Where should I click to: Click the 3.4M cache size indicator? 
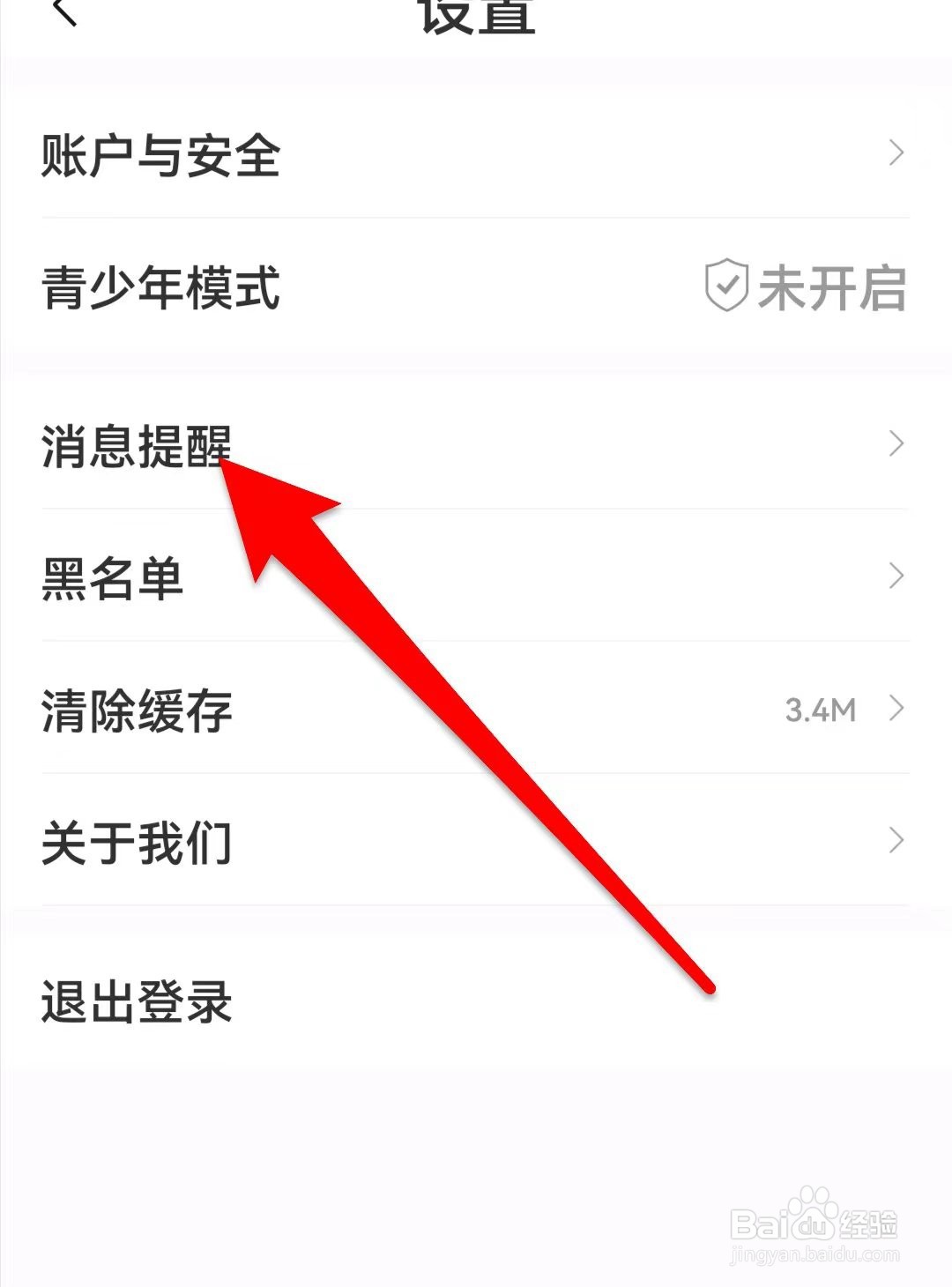click(x=822, y=710)
